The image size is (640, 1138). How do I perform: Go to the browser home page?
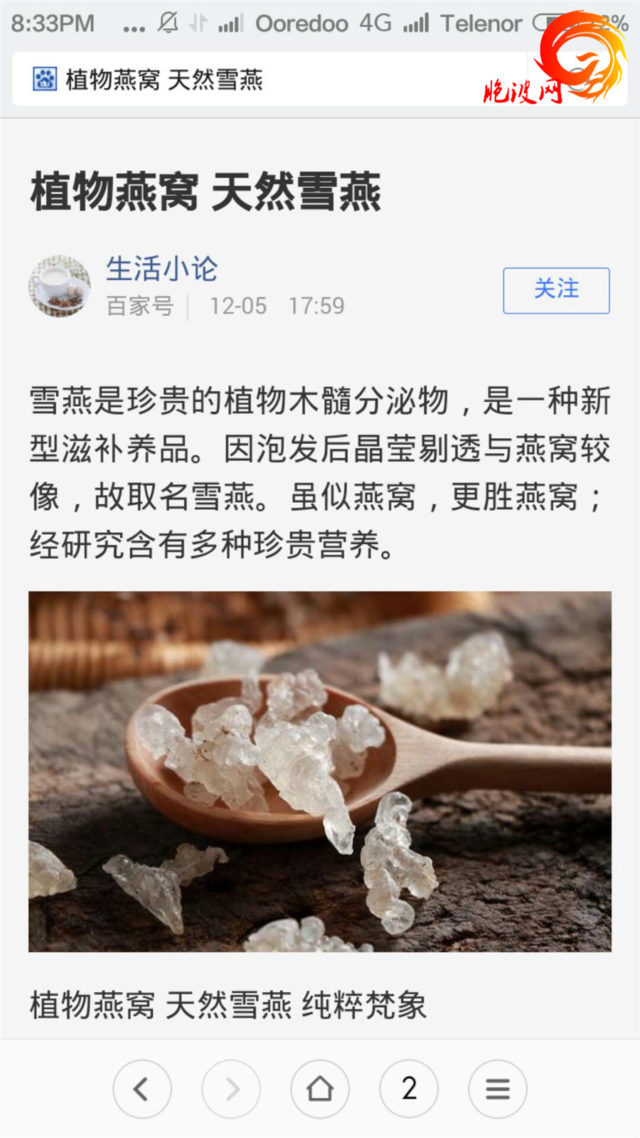[x=320, y=1089]
